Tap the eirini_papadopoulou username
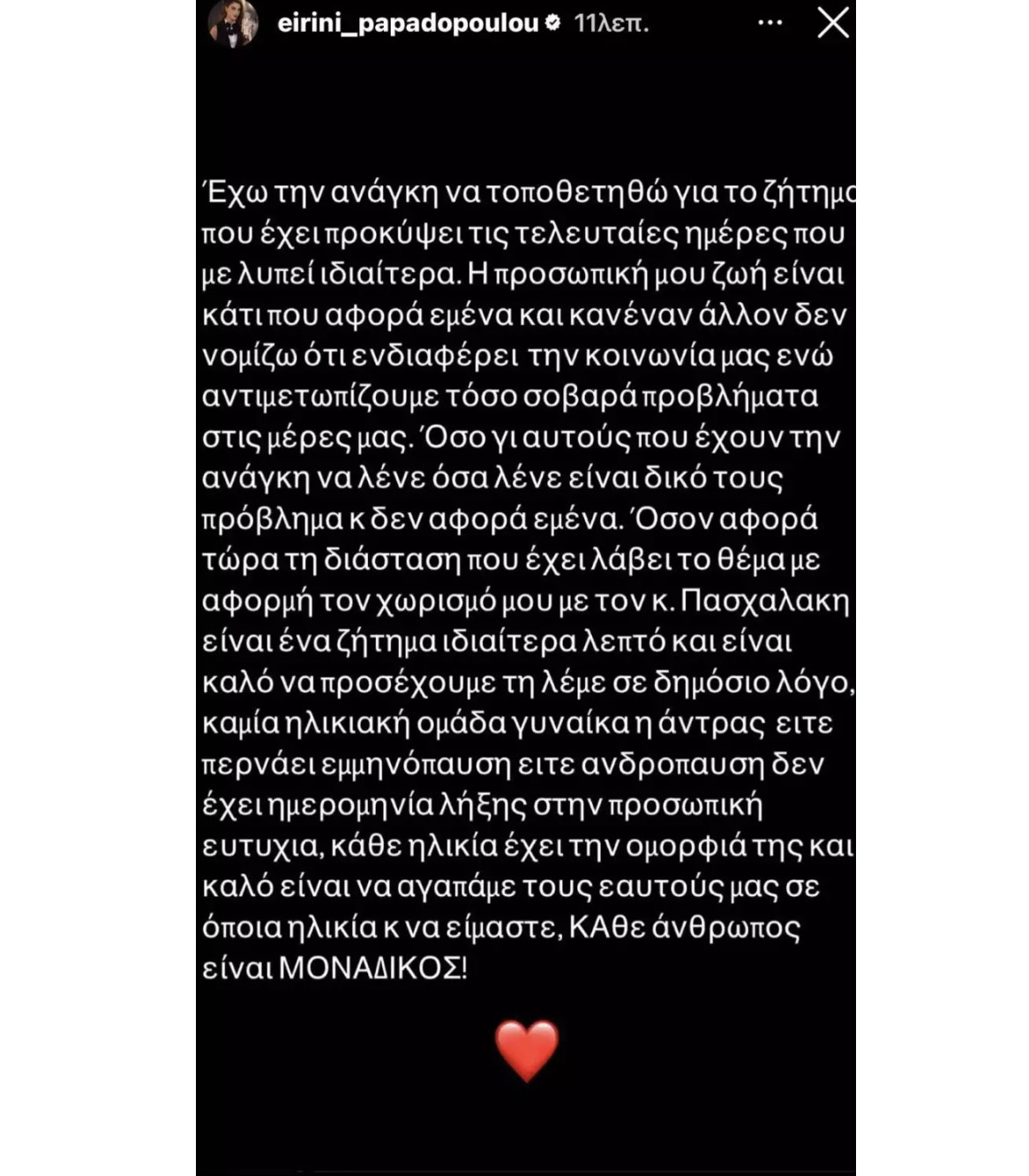This screenshot has width=1029, height=1176. [x=408, y=24]
